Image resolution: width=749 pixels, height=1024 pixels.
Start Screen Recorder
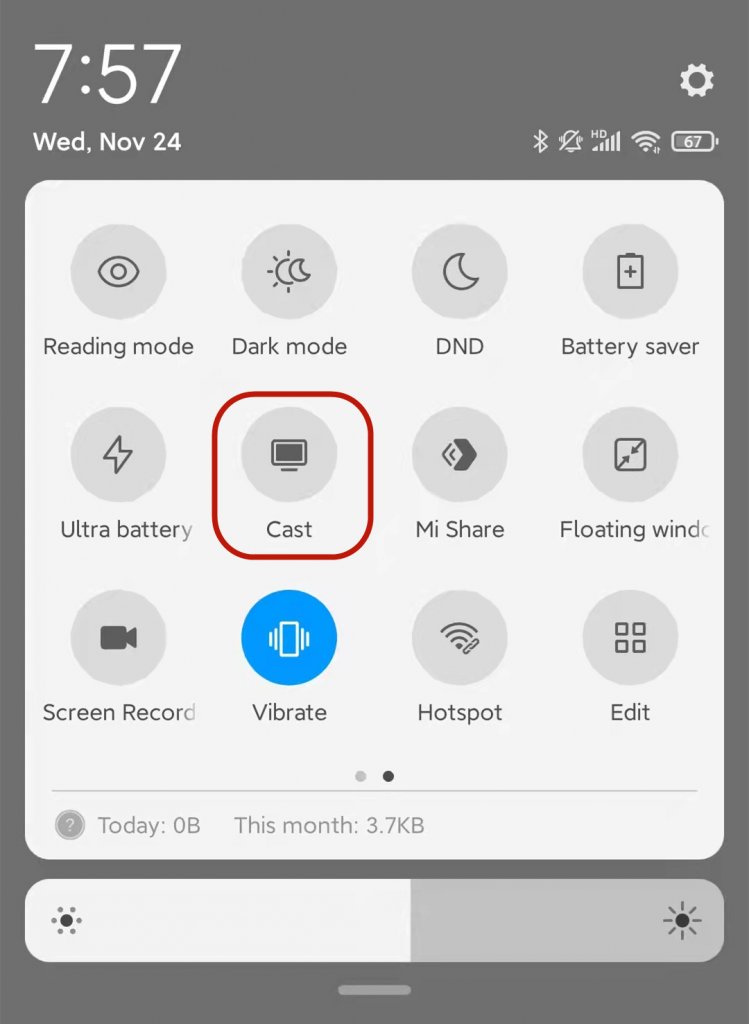[119, 638]
